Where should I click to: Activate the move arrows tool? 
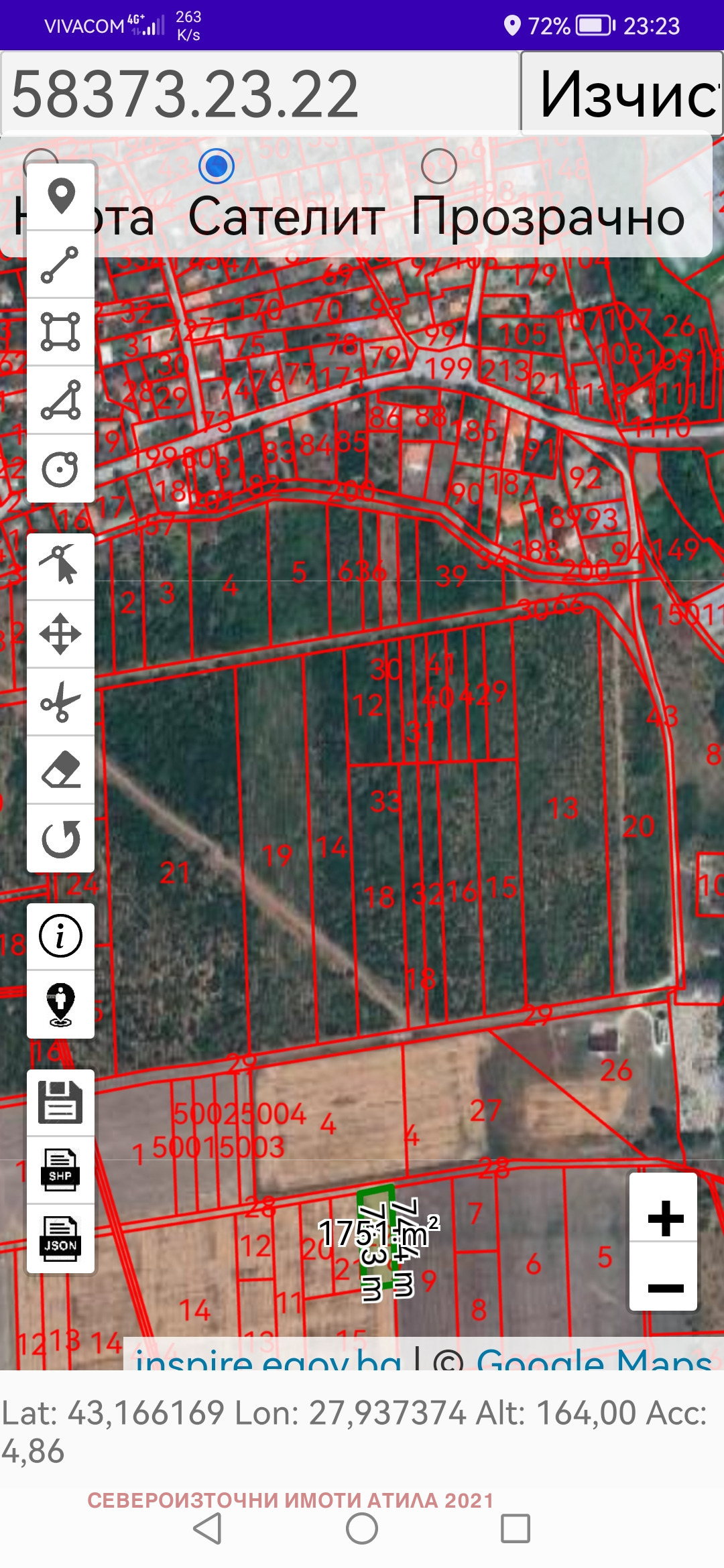pos(60,634)
